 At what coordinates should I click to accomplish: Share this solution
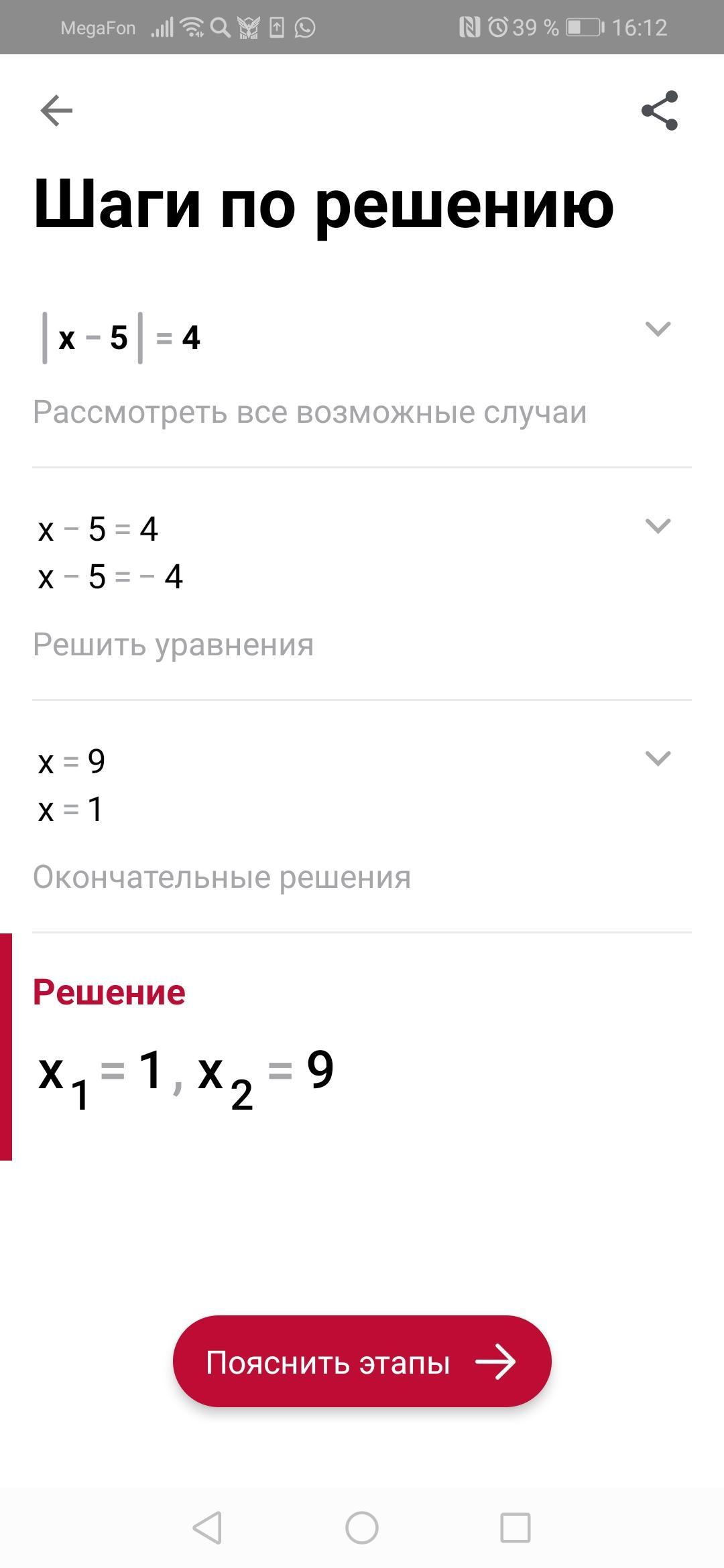[660, 111]
